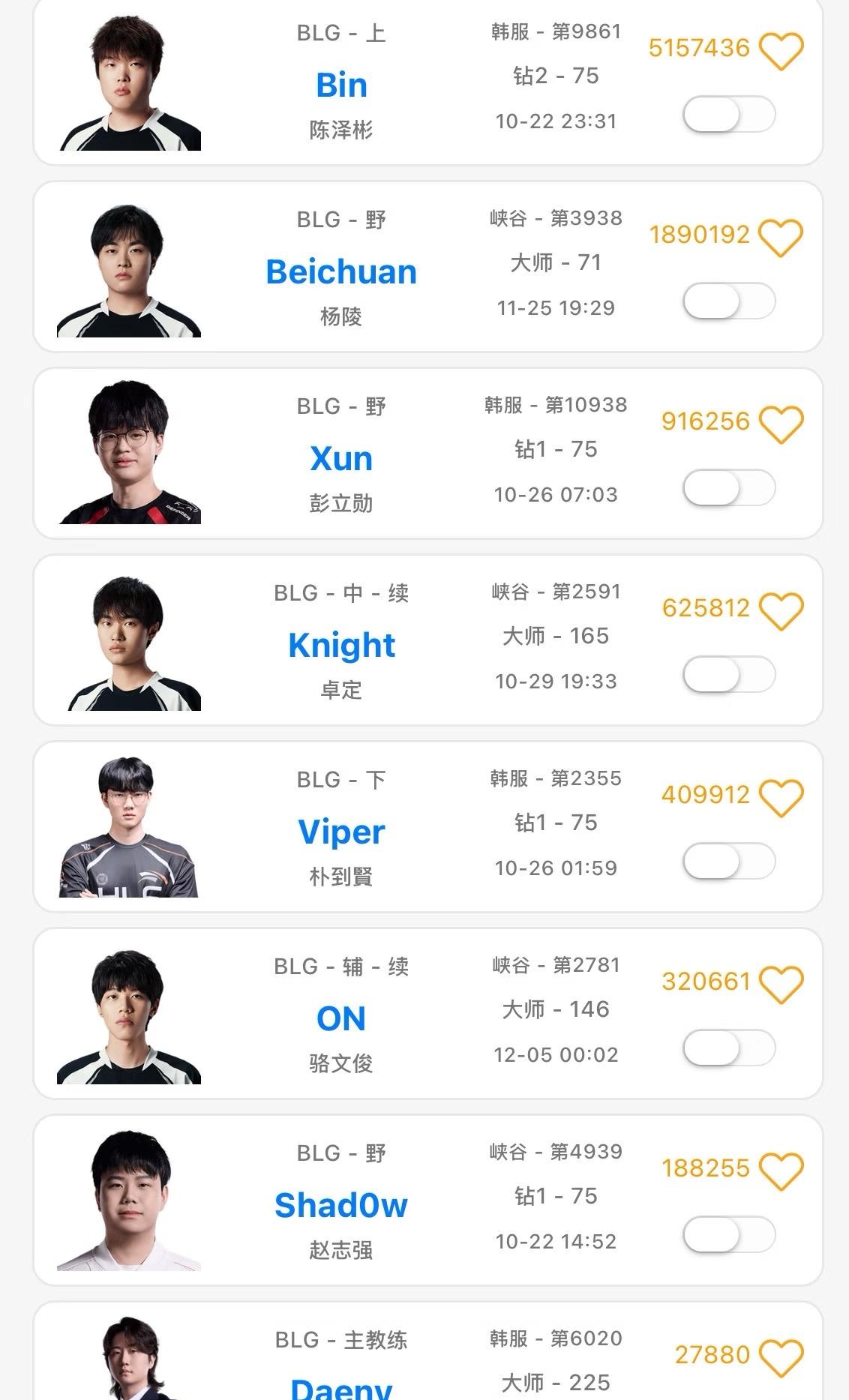Like Xun using the heart icon
Screen dimensions: 849x1400
781,424
